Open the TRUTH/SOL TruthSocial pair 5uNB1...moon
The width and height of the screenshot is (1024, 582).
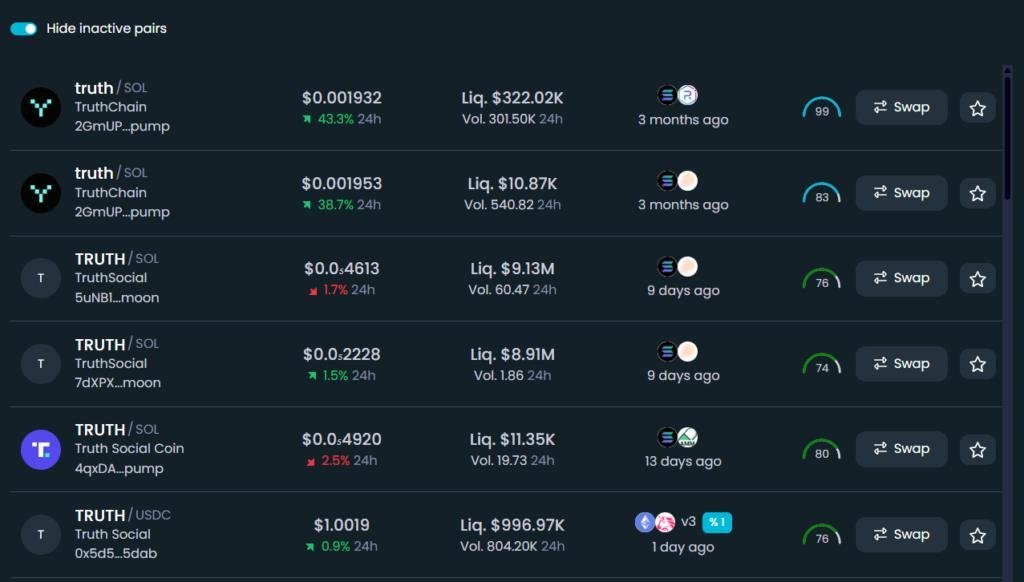115,278
